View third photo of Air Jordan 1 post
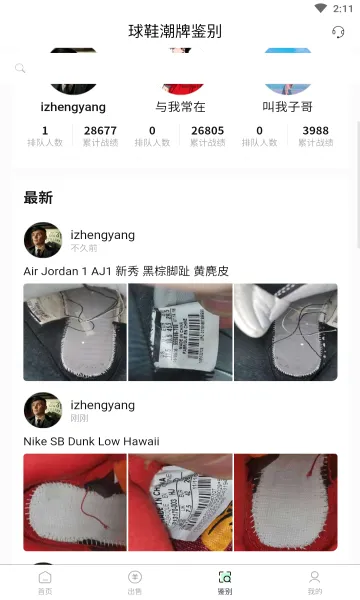 click(286, 332)
